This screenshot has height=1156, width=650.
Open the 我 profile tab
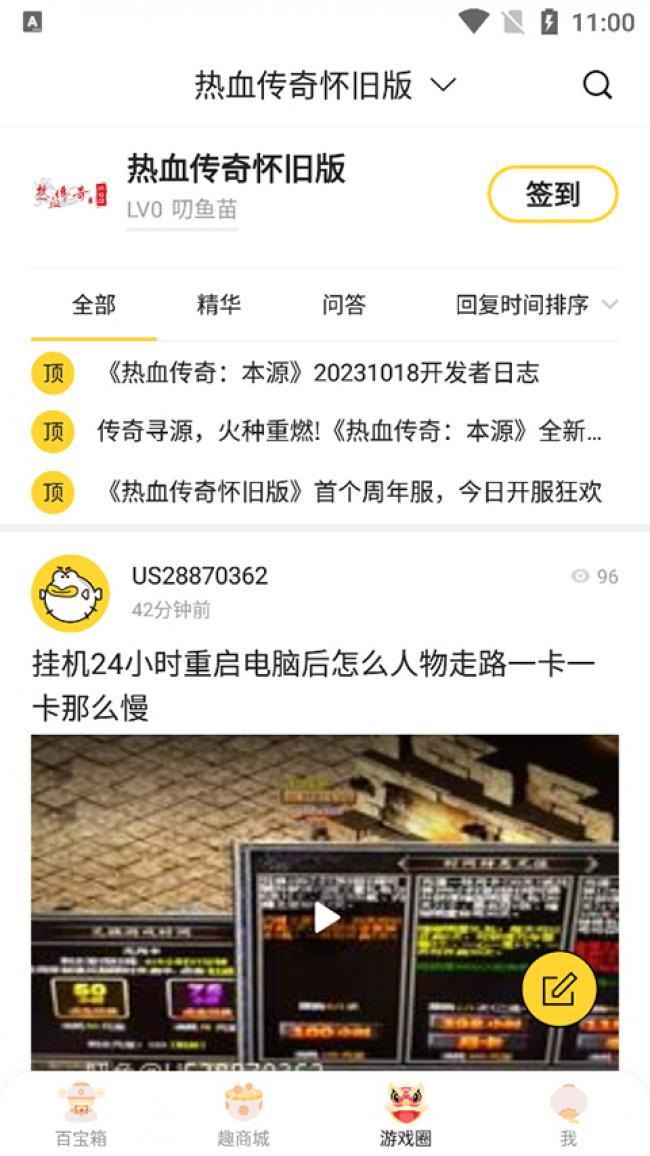pyautogui.click(x=568, y=1115)
